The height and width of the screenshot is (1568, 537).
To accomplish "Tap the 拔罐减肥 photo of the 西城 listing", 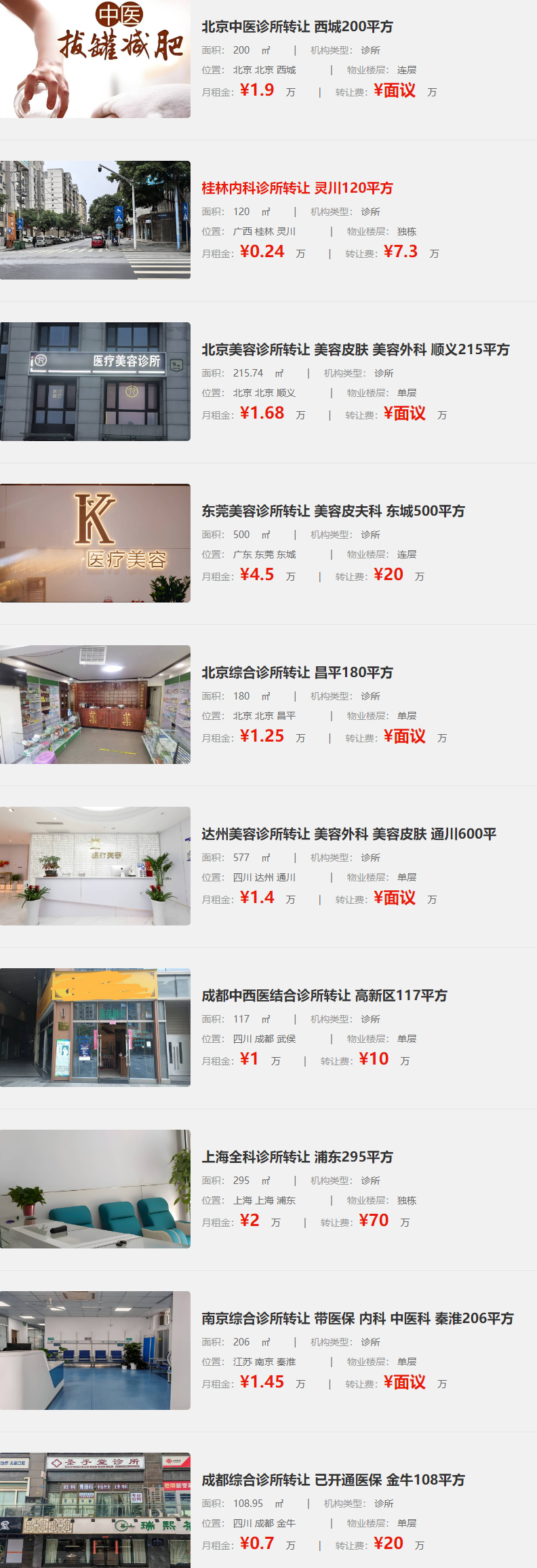I will click(x=95, y=59).
